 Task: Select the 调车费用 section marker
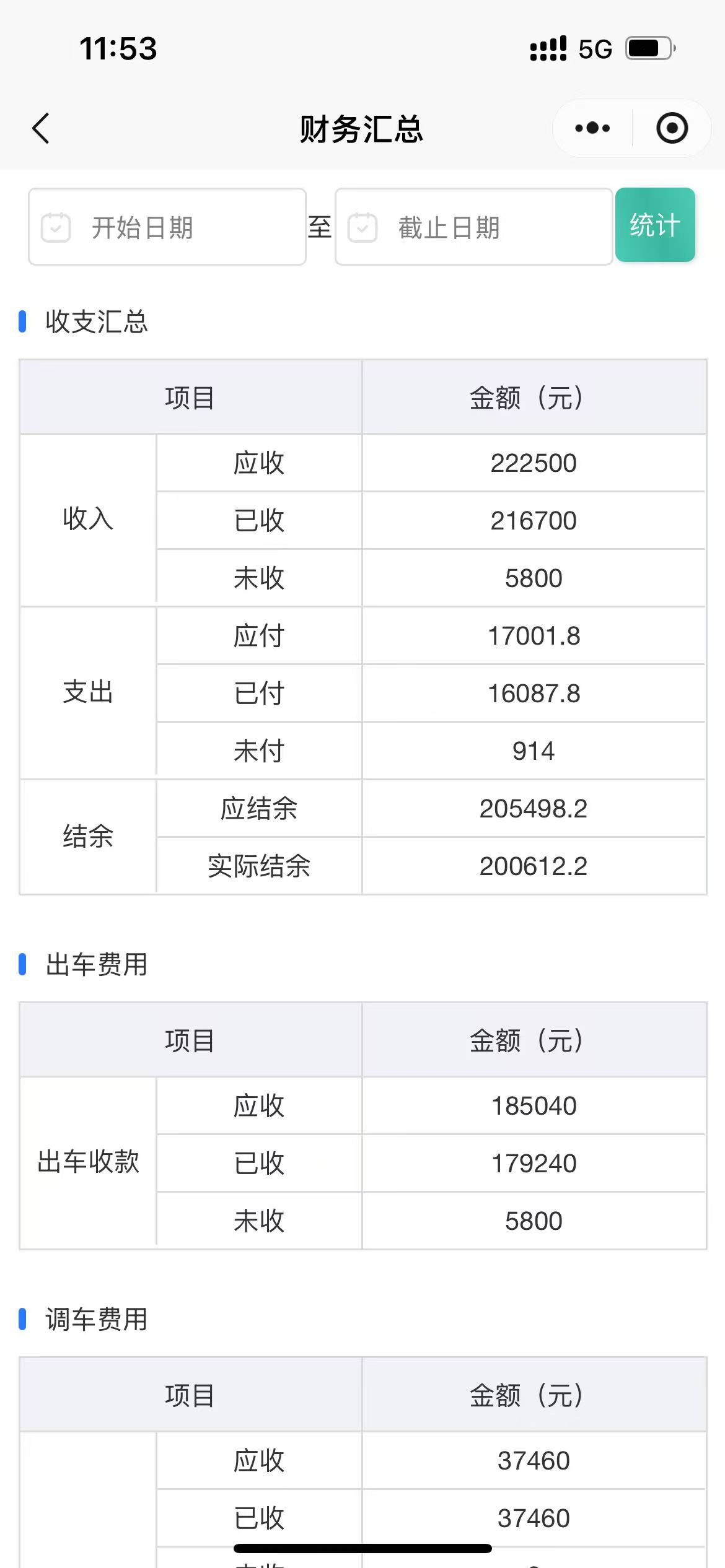[23, 1318]
